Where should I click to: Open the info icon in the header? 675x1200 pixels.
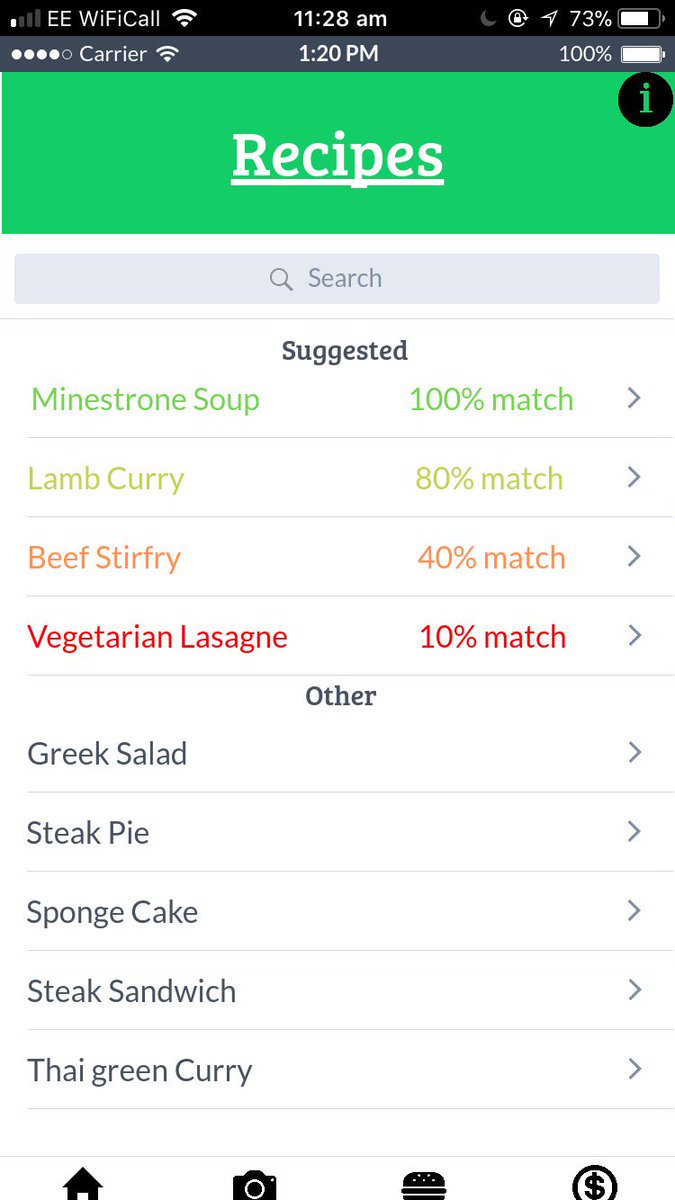(x=645, y=99)
